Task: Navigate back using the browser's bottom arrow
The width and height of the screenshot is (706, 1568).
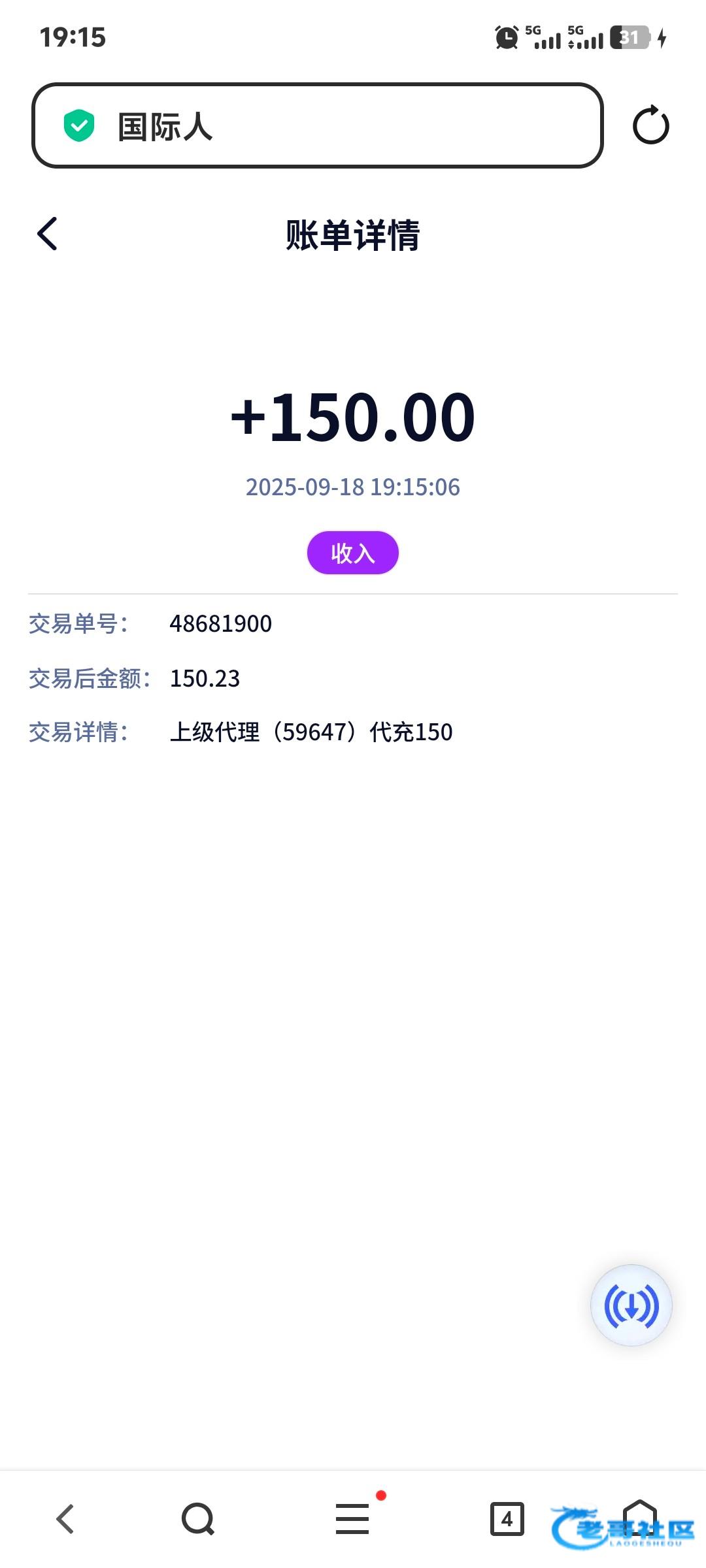Action: (65, 1518)
